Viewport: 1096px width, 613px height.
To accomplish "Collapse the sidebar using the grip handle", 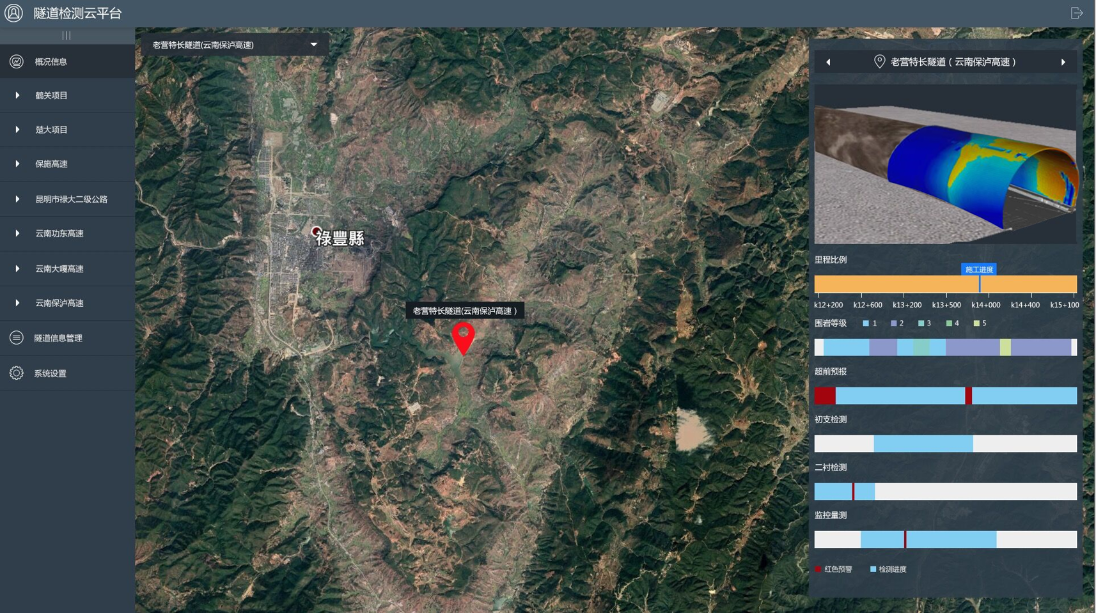I will point(67,35).
